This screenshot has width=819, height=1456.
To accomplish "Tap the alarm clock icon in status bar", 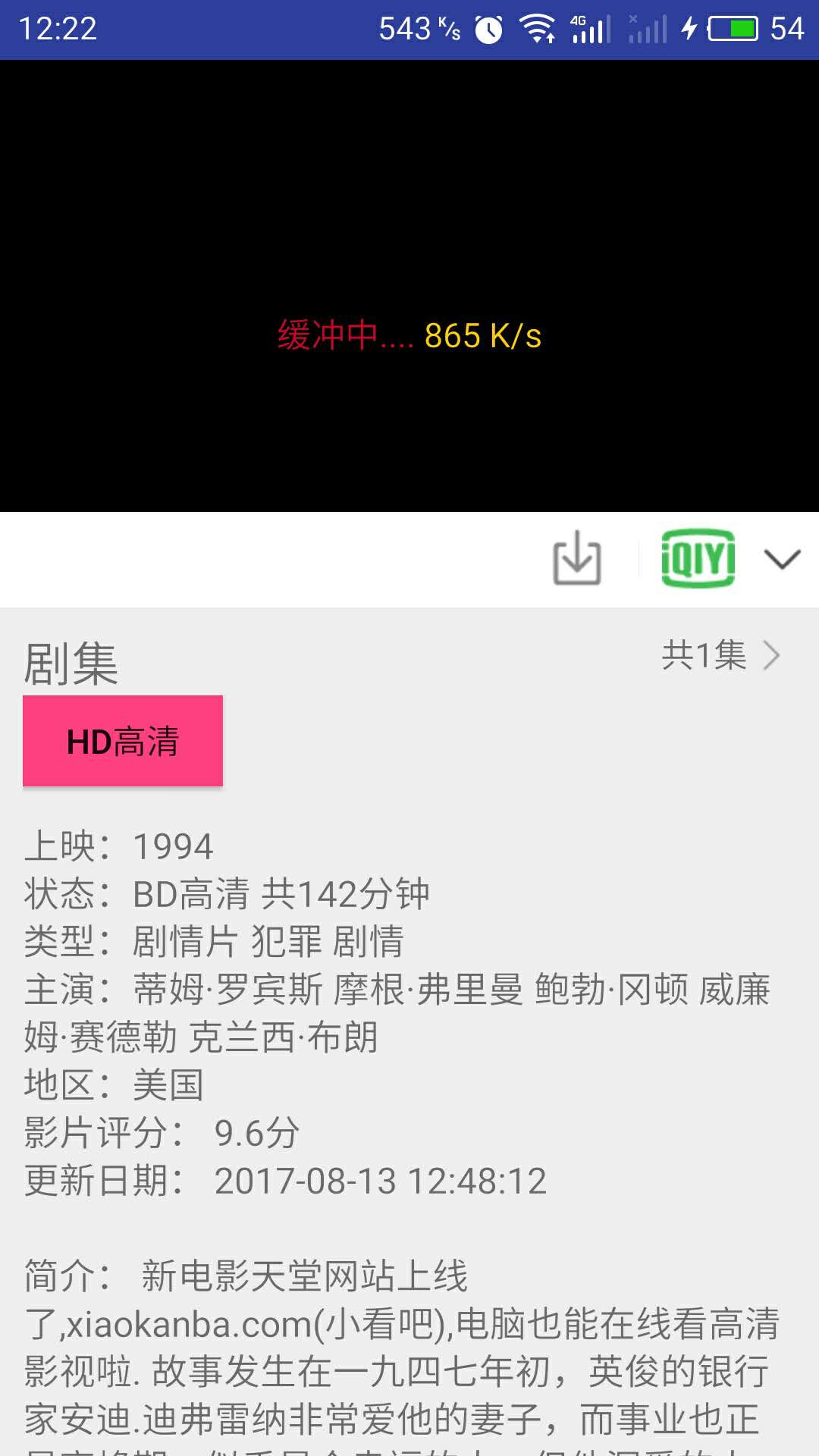I will tap(488, 28).
